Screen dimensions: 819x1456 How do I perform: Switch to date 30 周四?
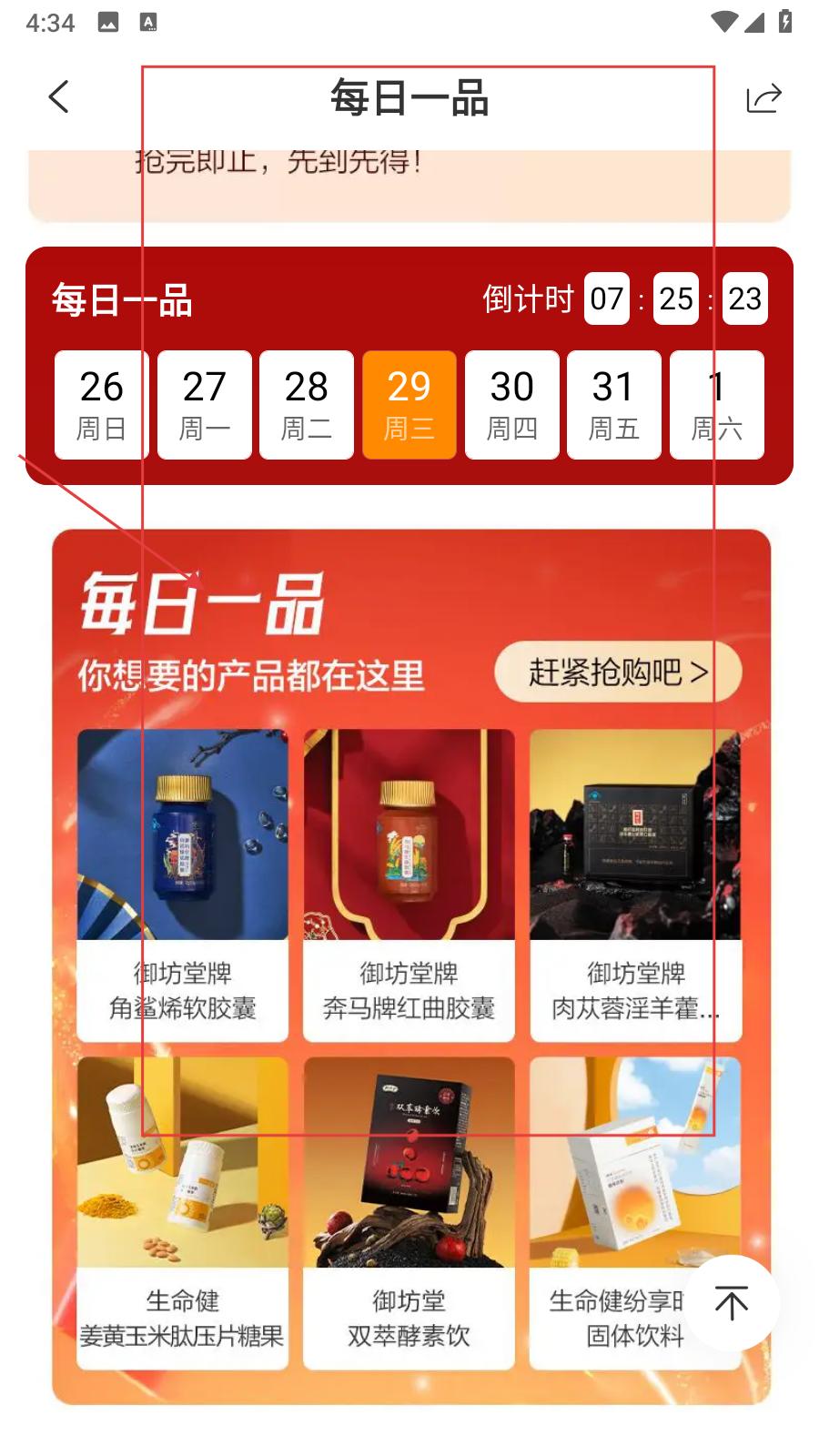[511, 405]
